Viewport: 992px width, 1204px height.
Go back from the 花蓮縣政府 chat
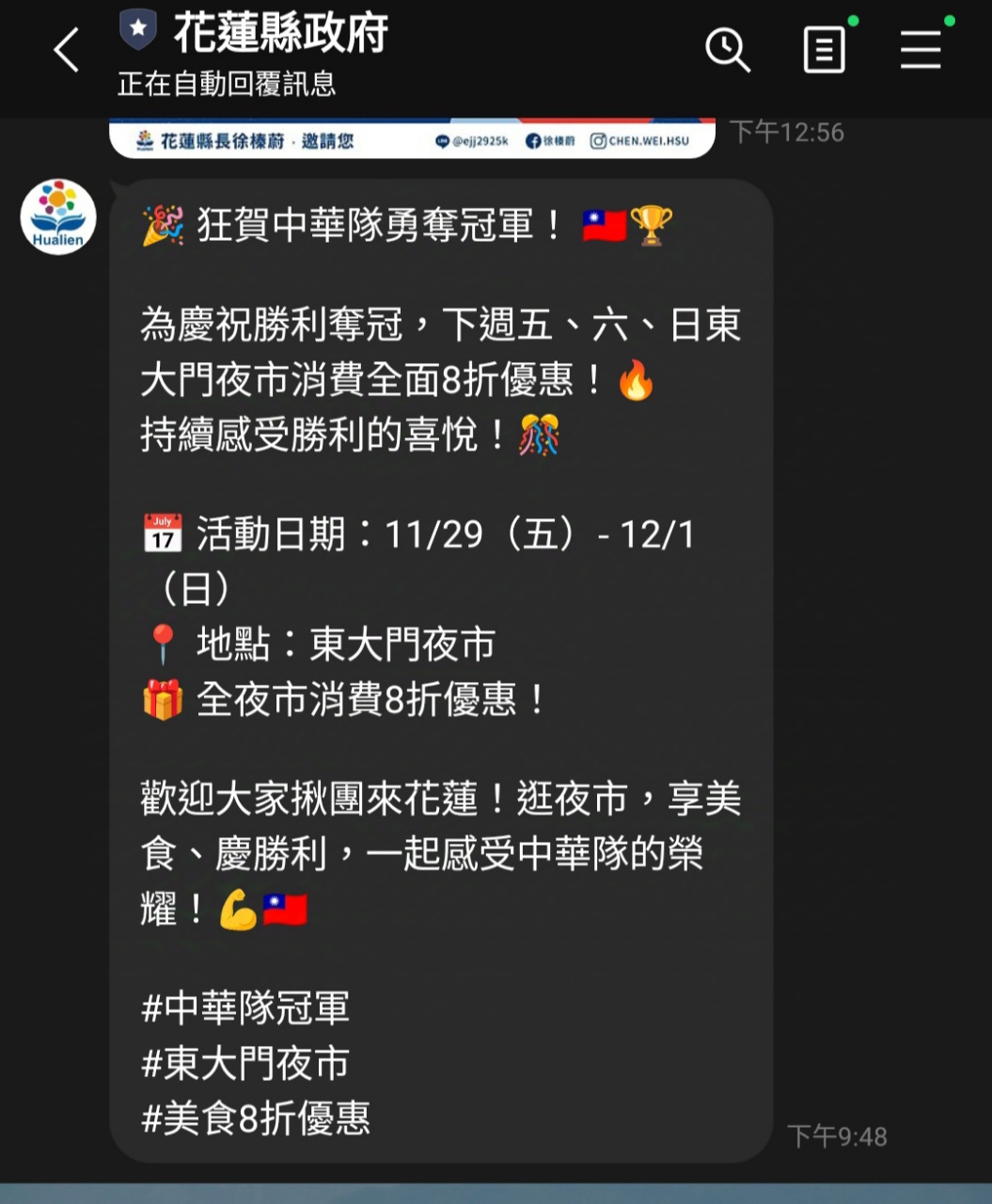pyautogui.click(x=66, y=50)
